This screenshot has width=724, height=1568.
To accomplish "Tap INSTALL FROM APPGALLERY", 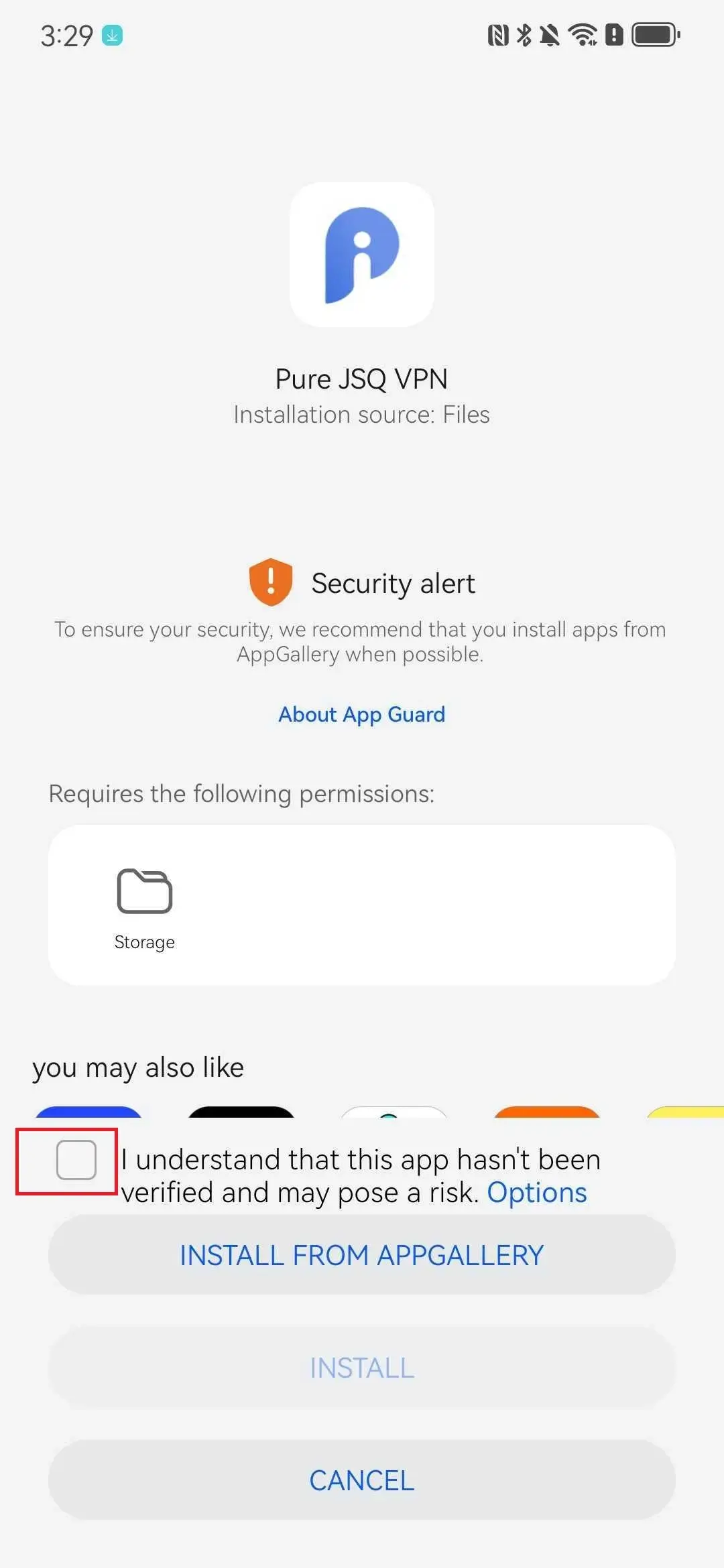I will 361,1255.
